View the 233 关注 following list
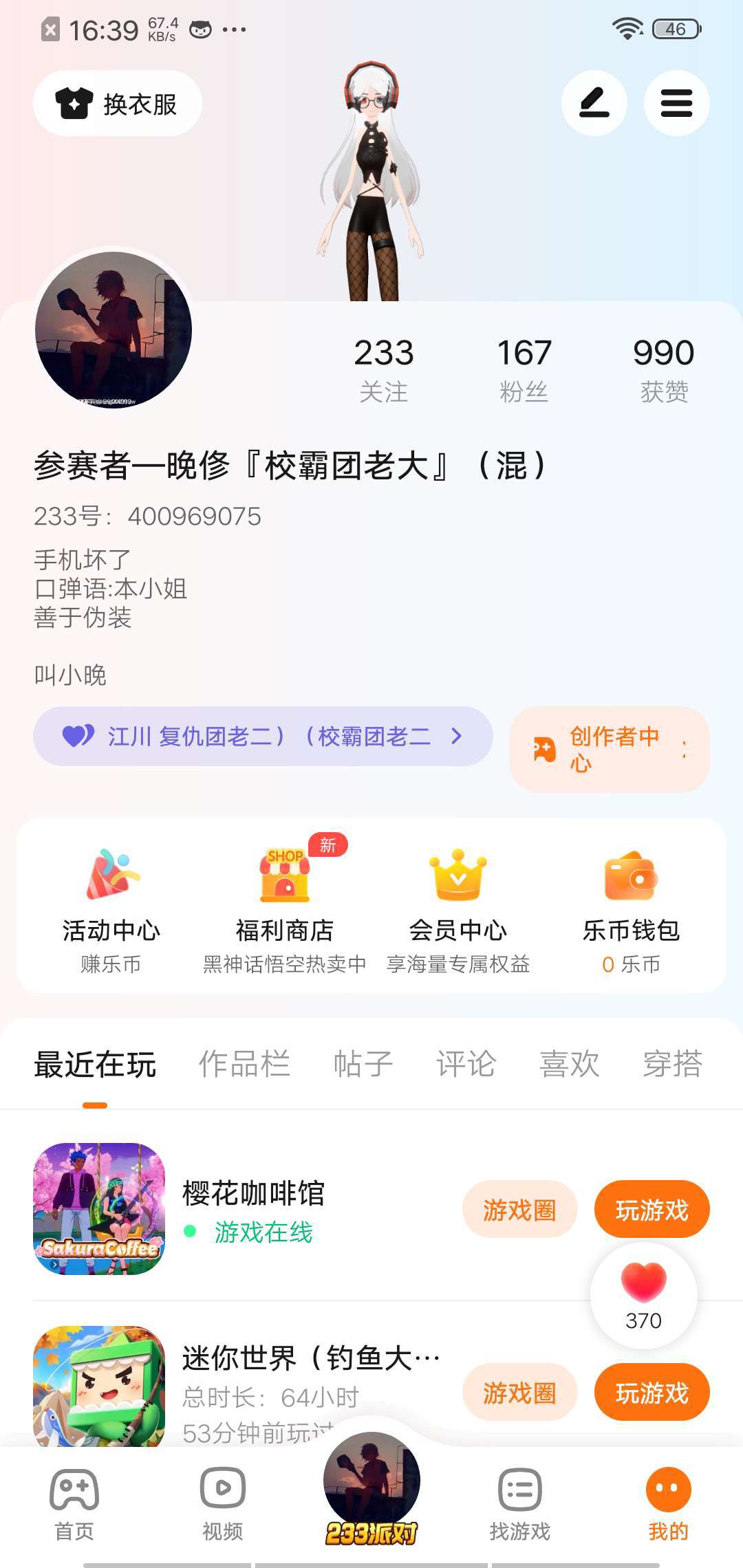 pyautogui.click(x=384, y=369)
